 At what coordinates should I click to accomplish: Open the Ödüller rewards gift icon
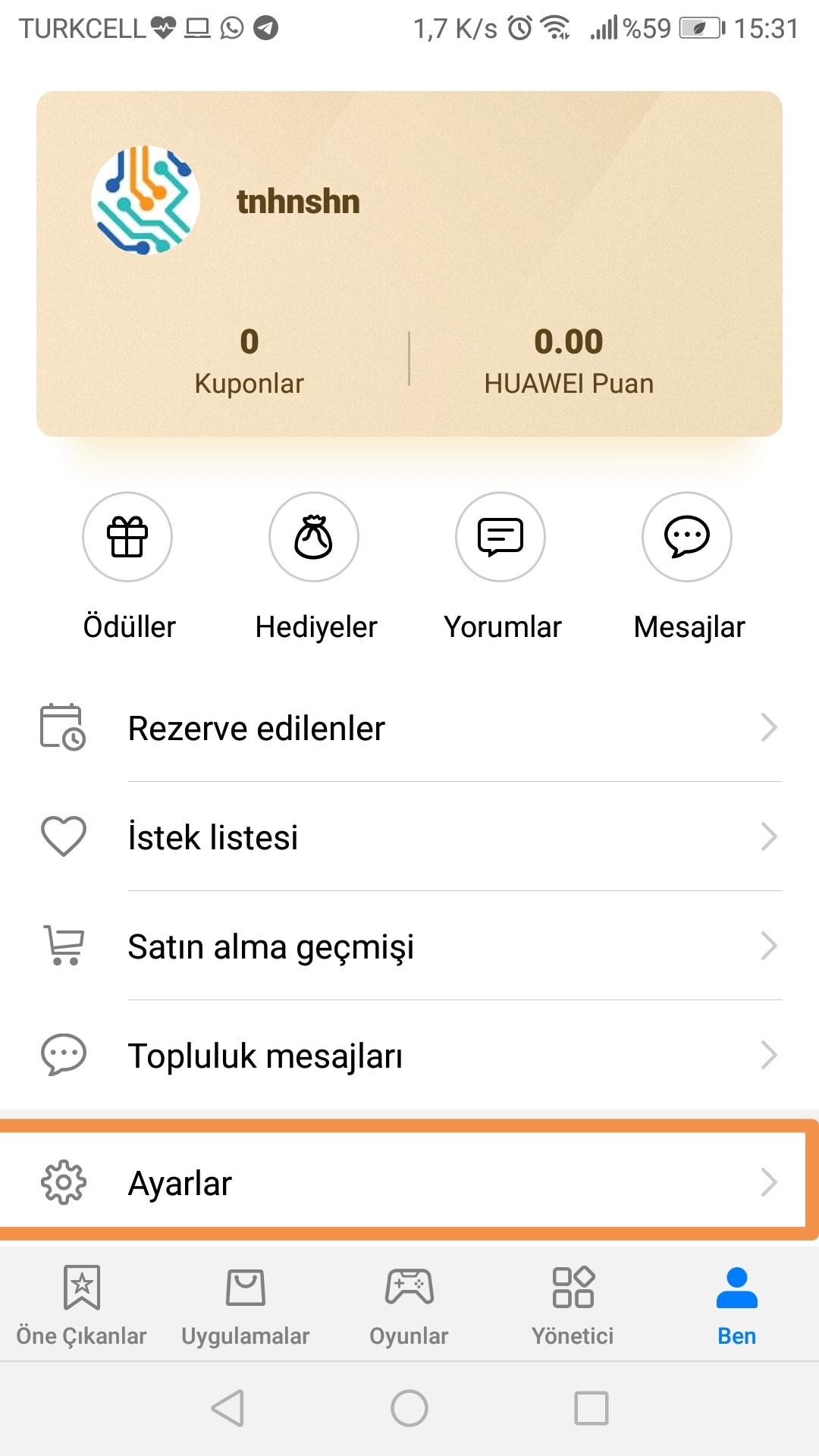(127, 537)
